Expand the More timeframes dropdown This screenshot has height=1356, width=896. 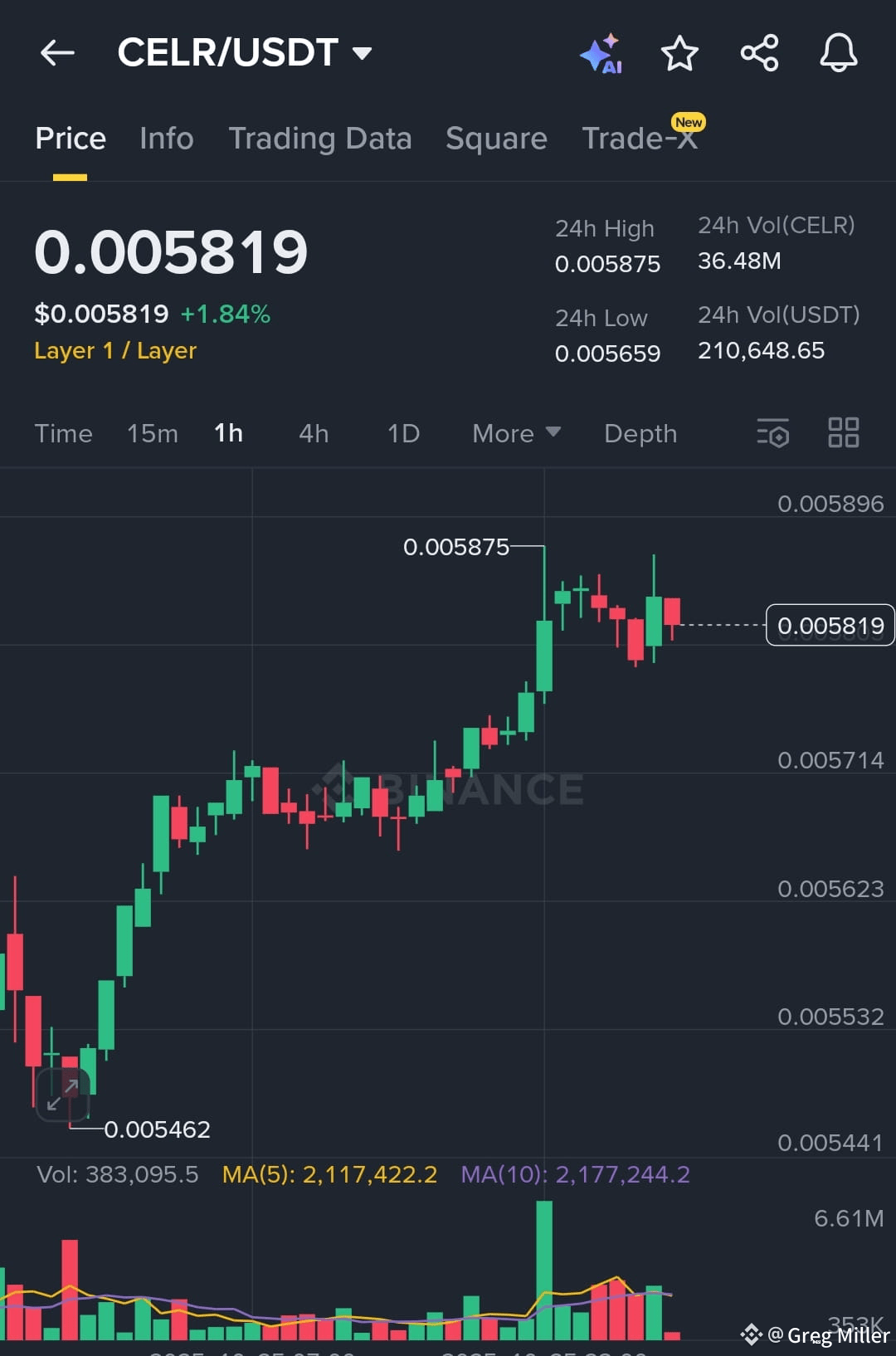tap(515, 433)
